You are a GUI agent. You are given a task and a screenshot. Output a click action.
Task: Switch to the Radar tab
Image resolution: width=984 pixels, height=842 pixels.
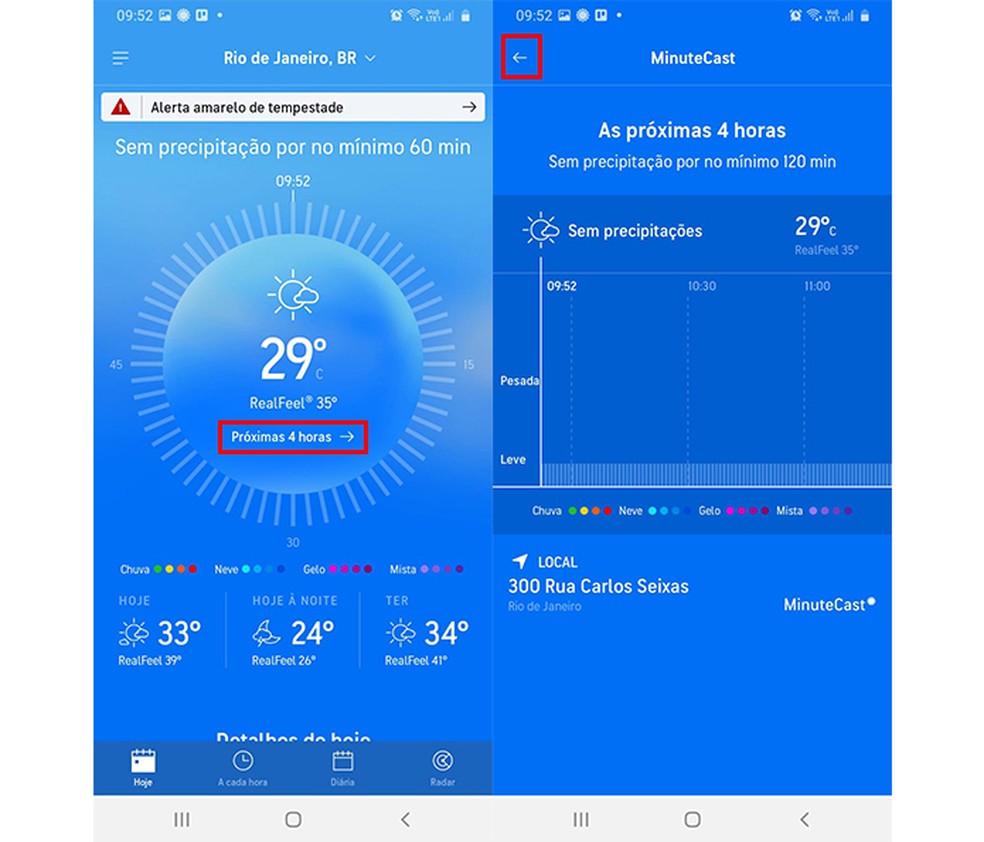tap(442, 768)
